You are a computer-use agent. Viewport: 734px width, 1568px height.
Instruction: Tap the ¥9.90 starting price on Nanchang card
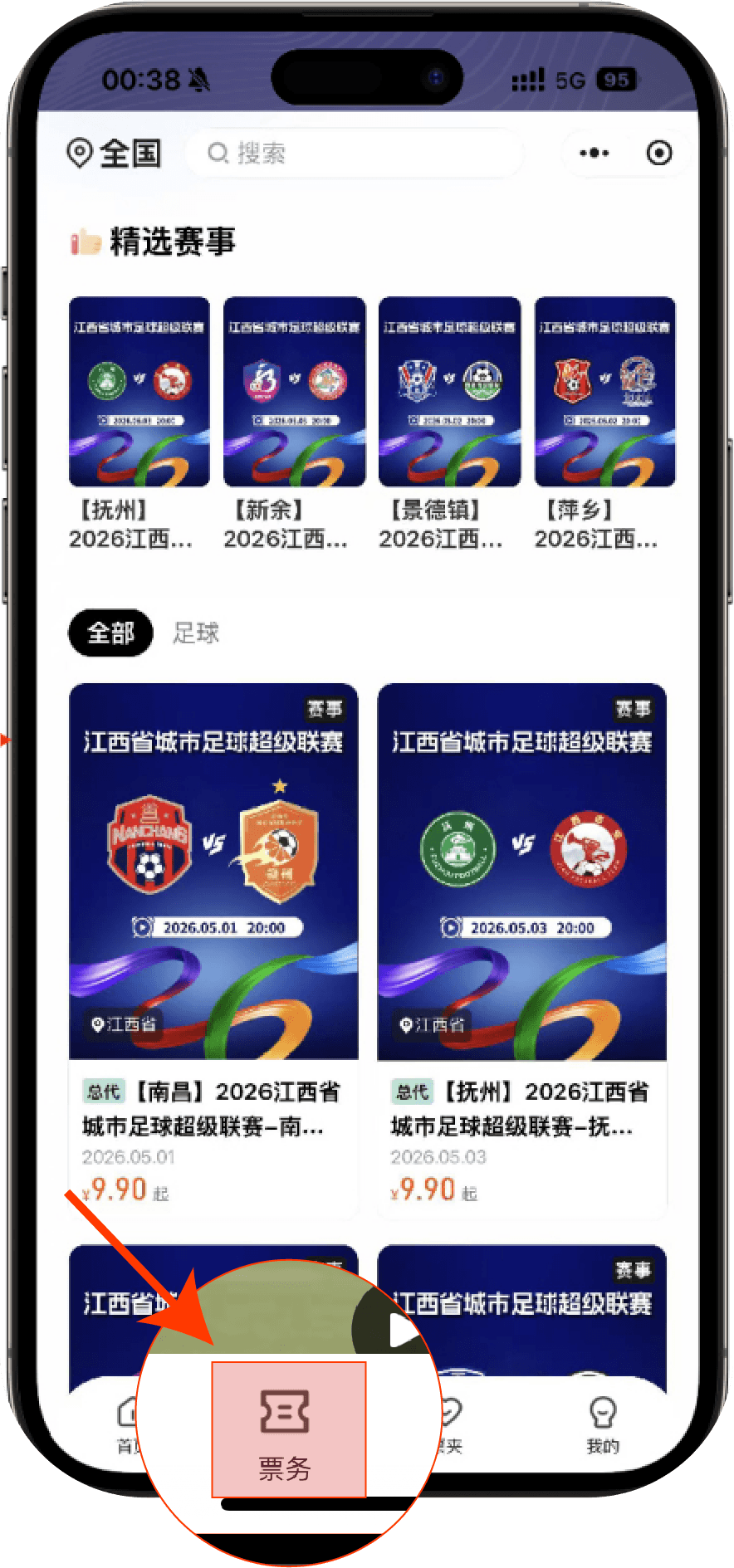click(117, 1189)
